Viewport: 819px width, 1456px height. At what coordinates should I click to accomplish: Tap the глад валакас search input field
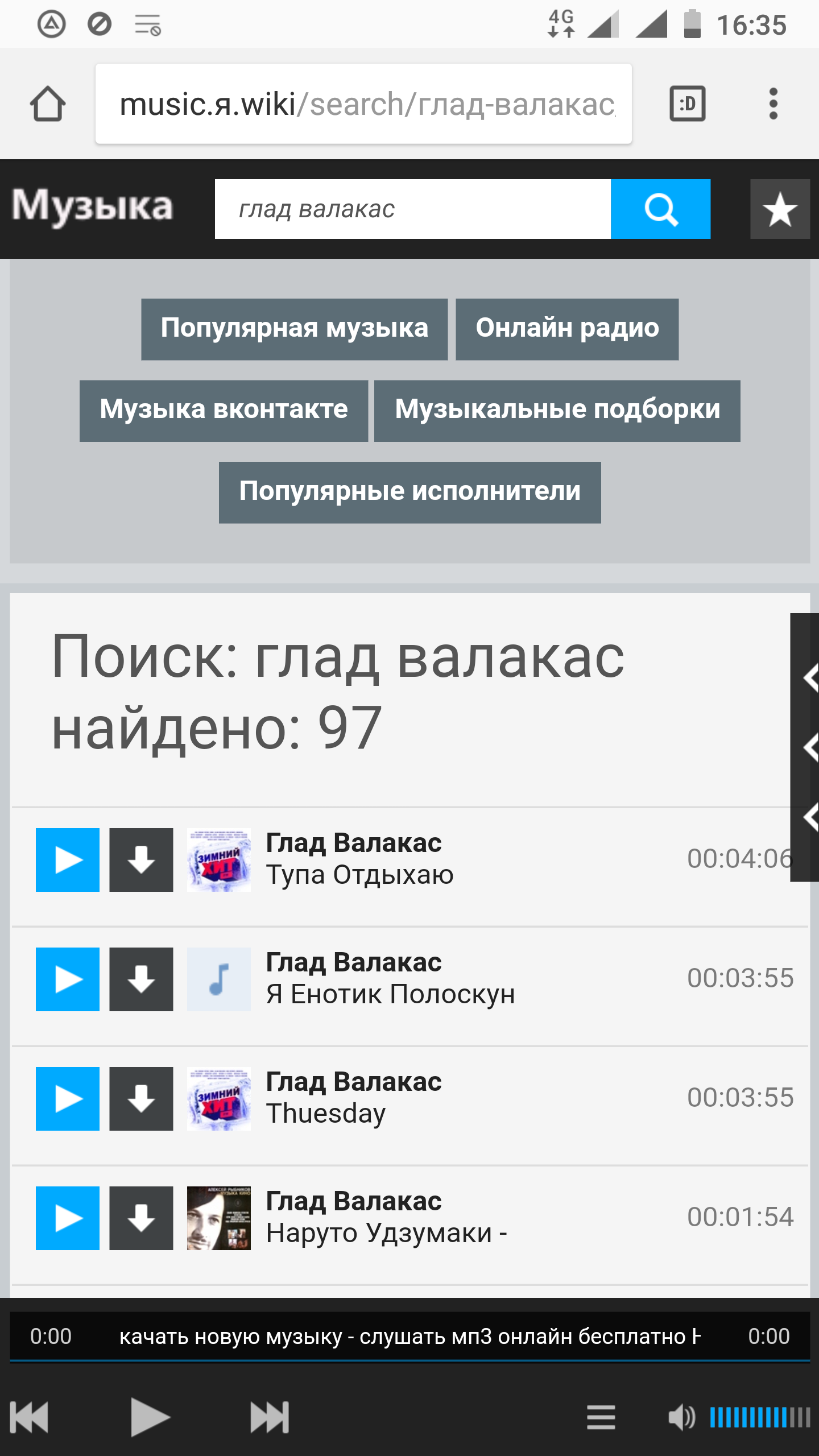[x=409, y=209]
